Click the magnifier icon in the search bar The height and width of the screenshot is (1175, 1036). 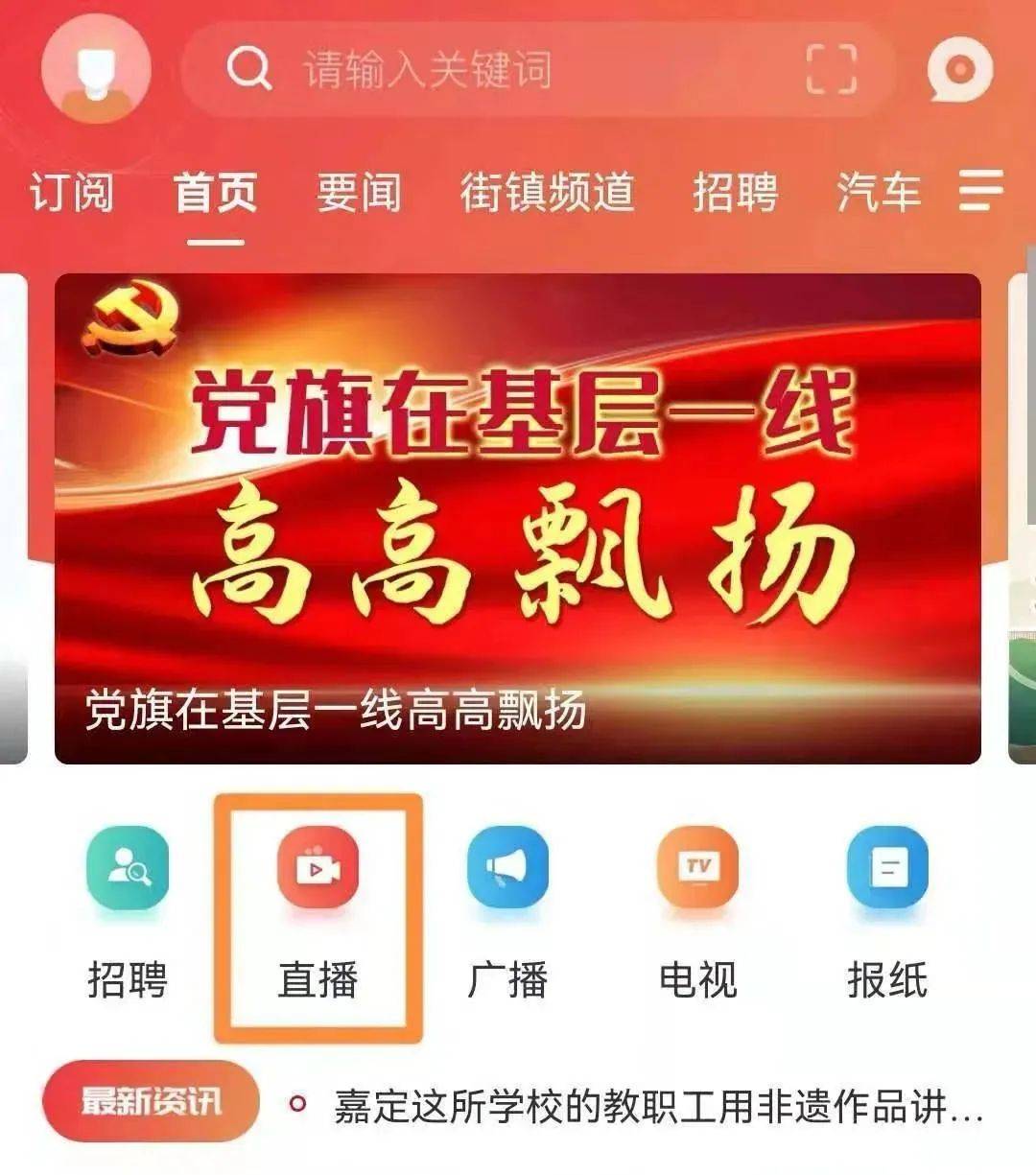tap(247, 69)
